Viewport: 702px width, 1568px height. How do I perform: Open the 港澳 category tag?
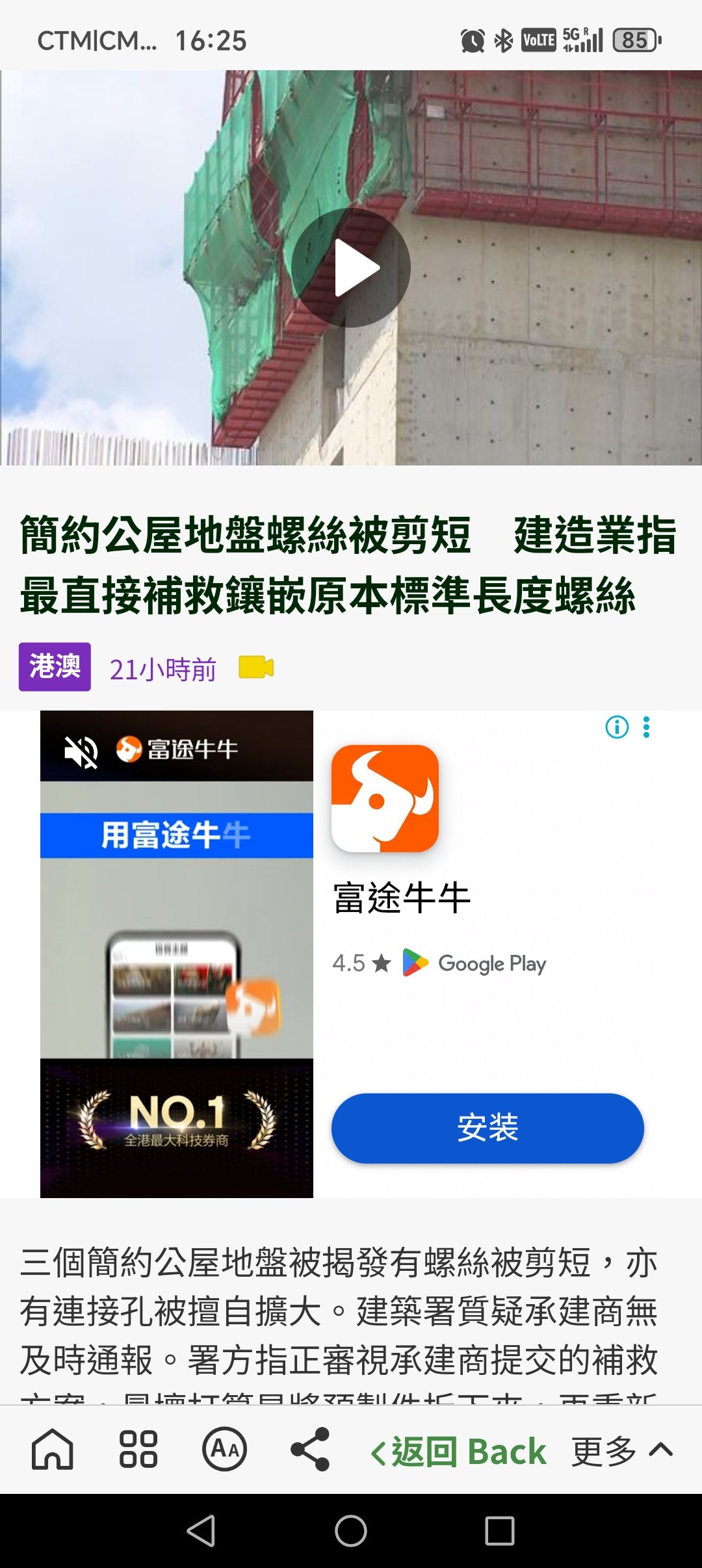(x=55, y=667)
